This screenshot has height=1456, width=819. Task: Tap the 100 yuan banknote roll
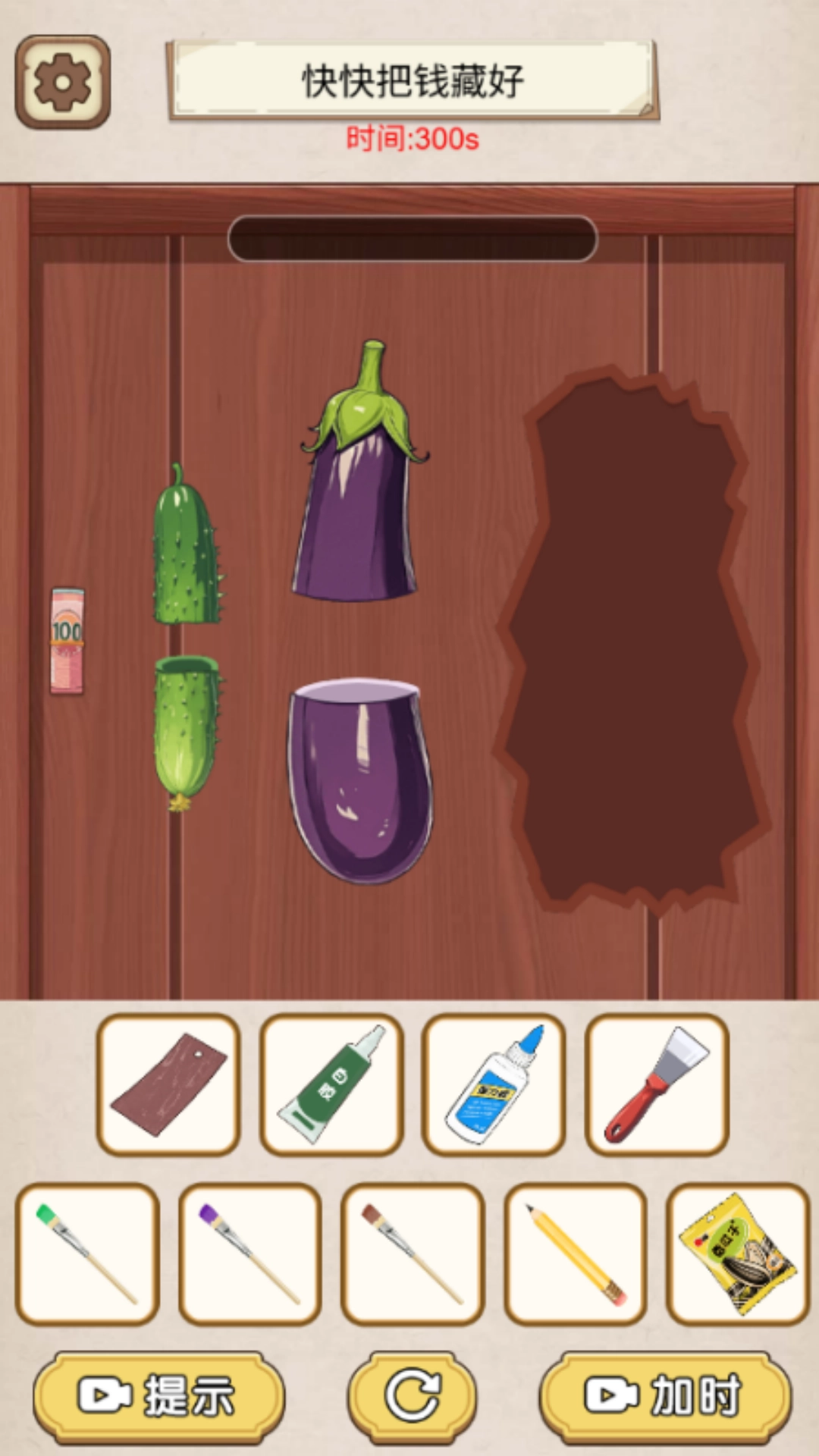click(x=67, y=642)
